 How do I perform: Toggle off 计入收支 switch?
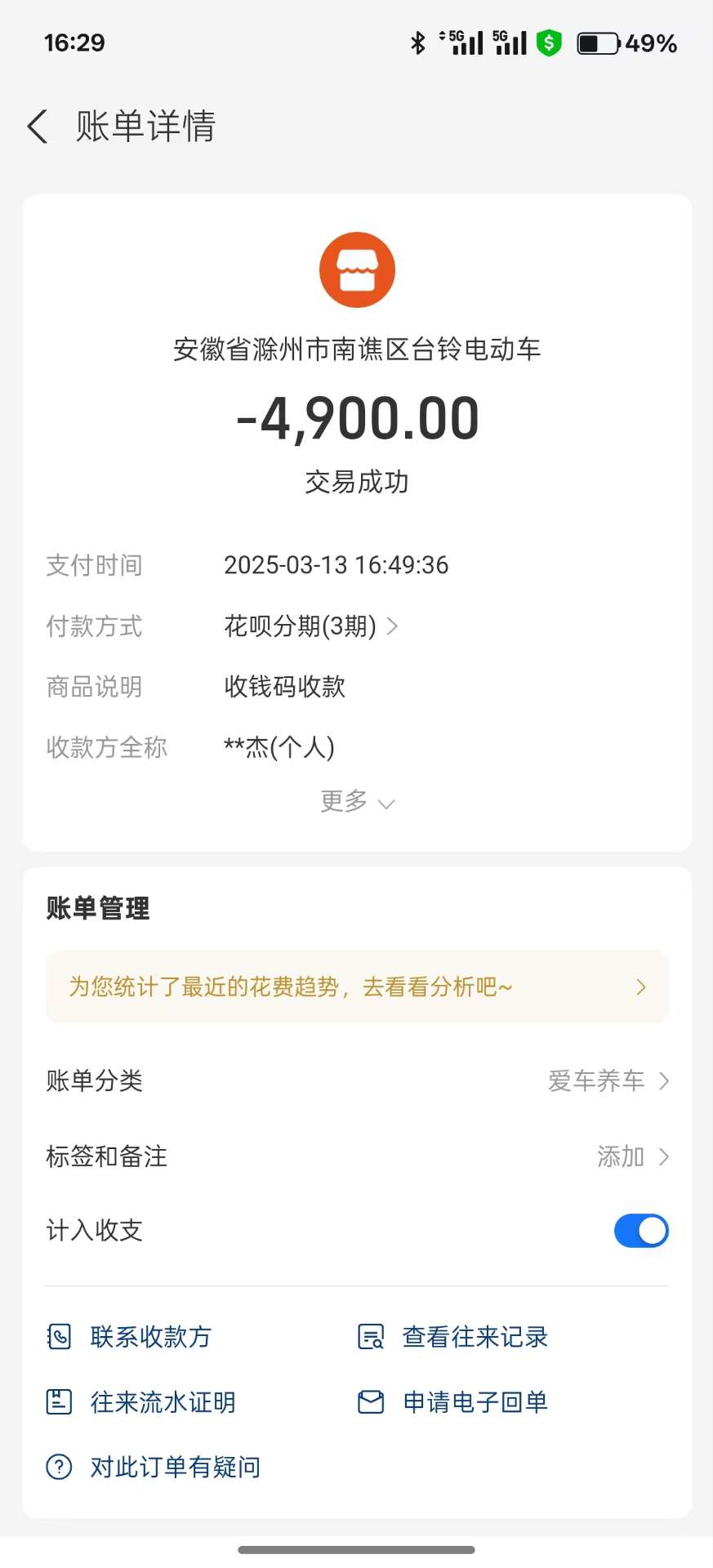point(641,1231)
